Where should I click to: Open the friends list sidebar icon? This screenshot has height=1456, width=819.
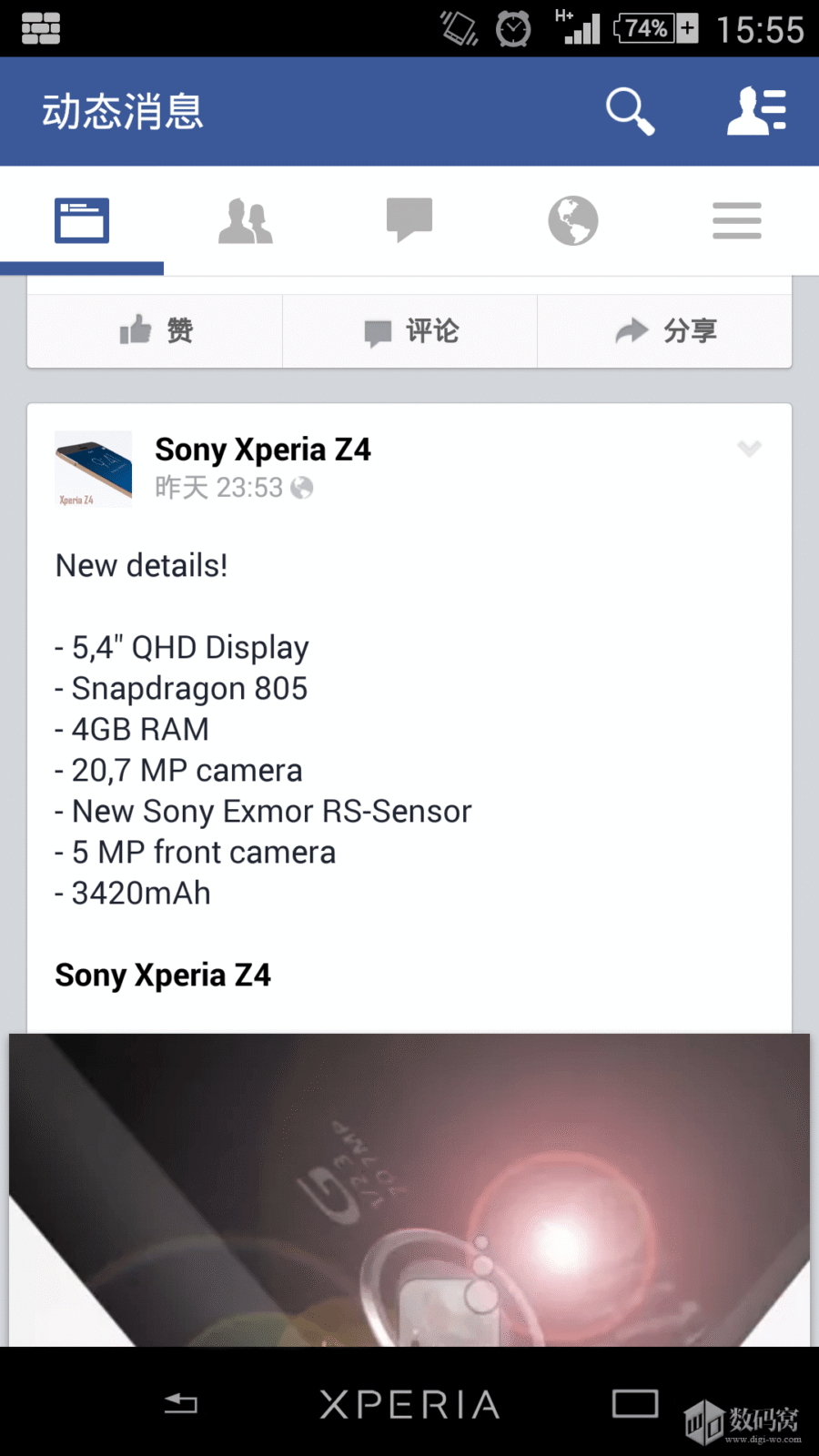coord(756,111)
